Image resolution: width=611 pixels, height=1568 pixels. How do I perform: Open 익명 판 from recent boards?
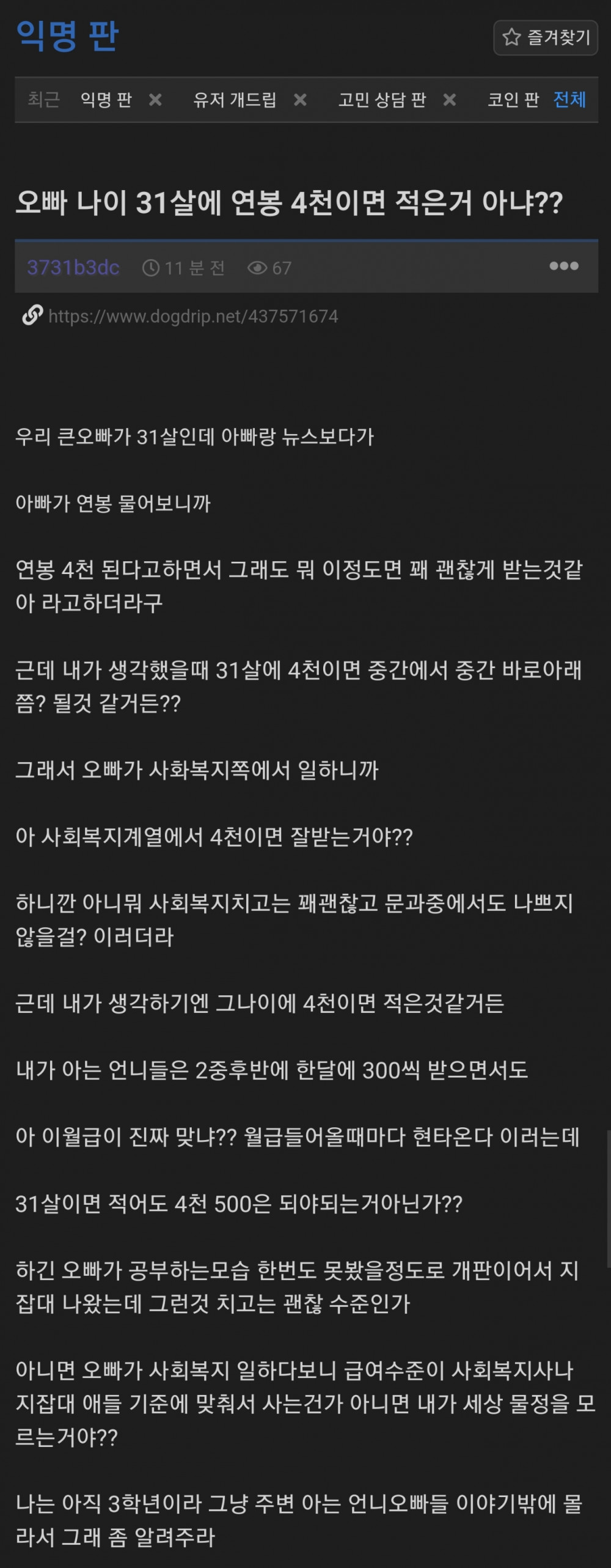106,100
